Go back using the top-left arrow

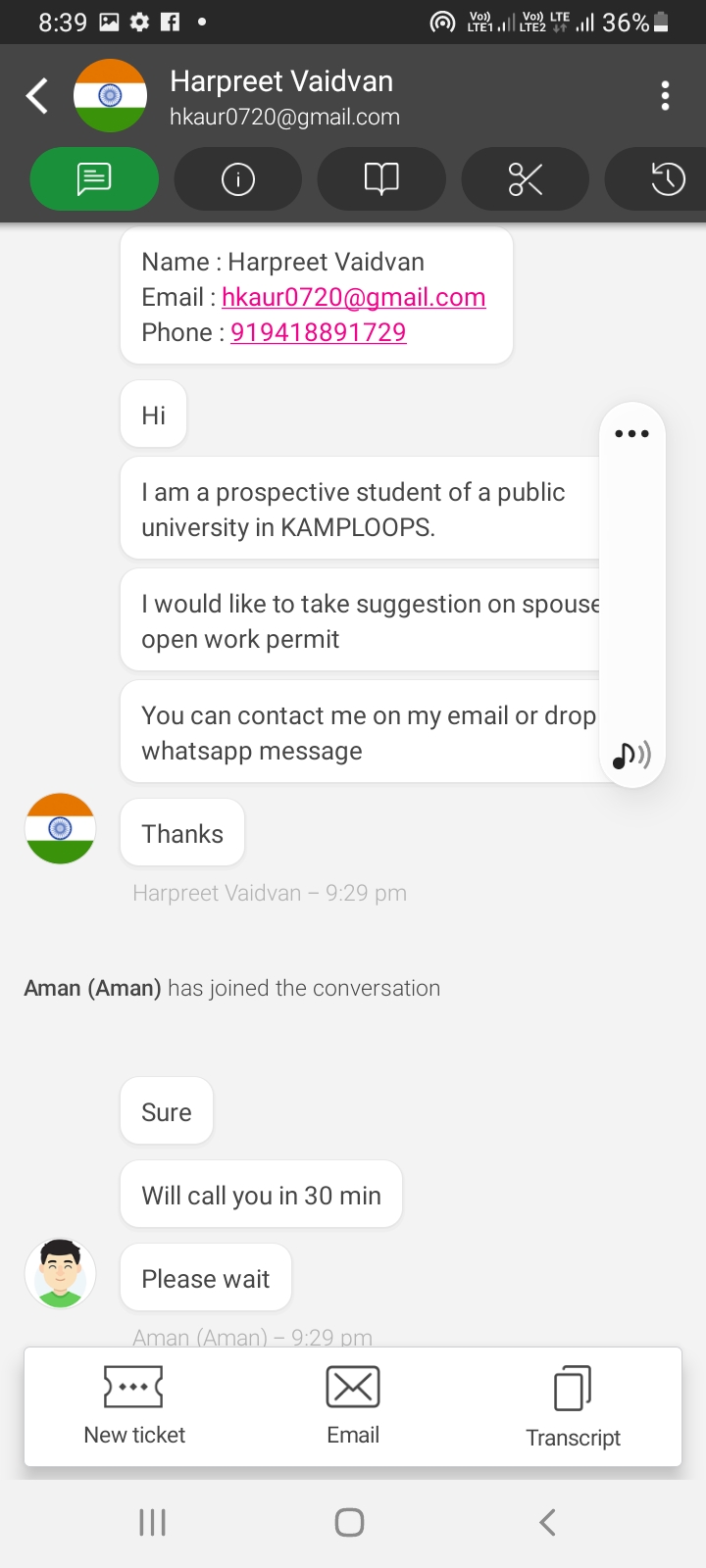[x=37, y=96]
